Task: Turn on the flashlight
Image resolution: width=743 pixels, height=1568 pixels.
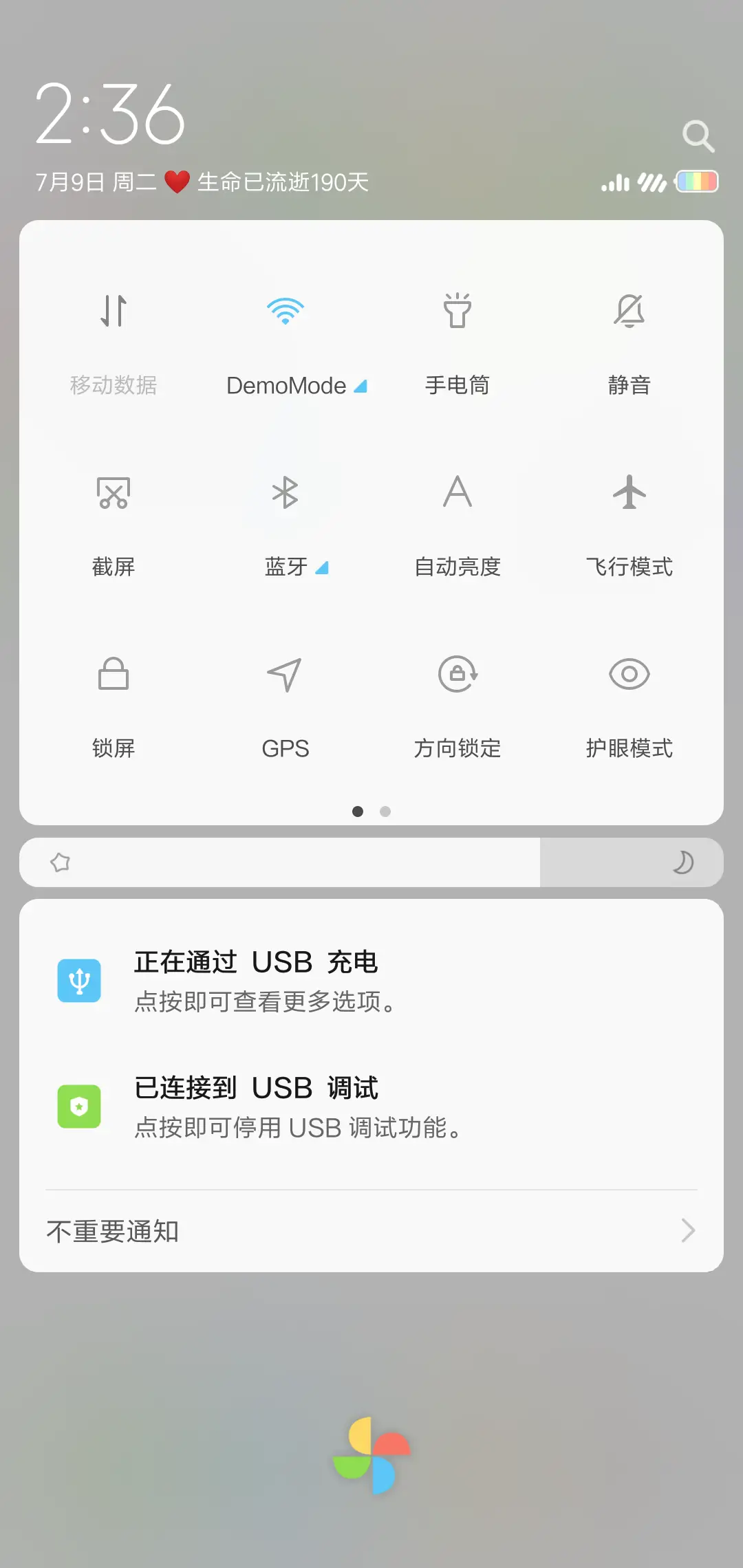Action: coord(457,337)
